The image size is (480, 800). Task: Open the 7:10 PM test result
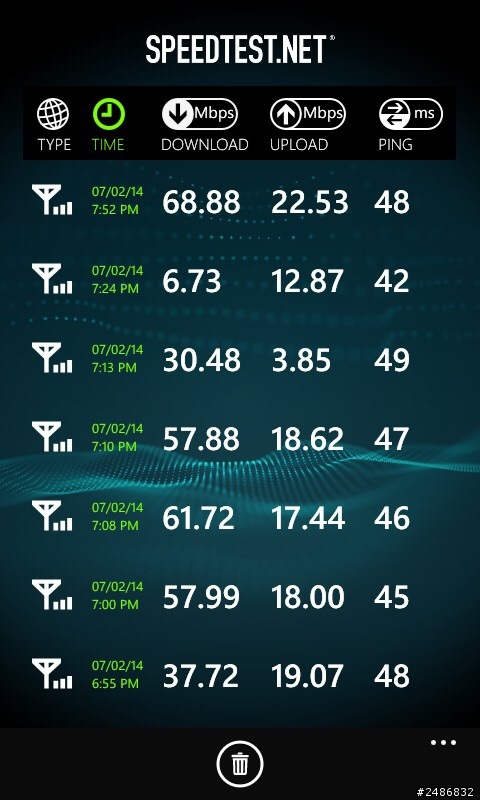240,438
